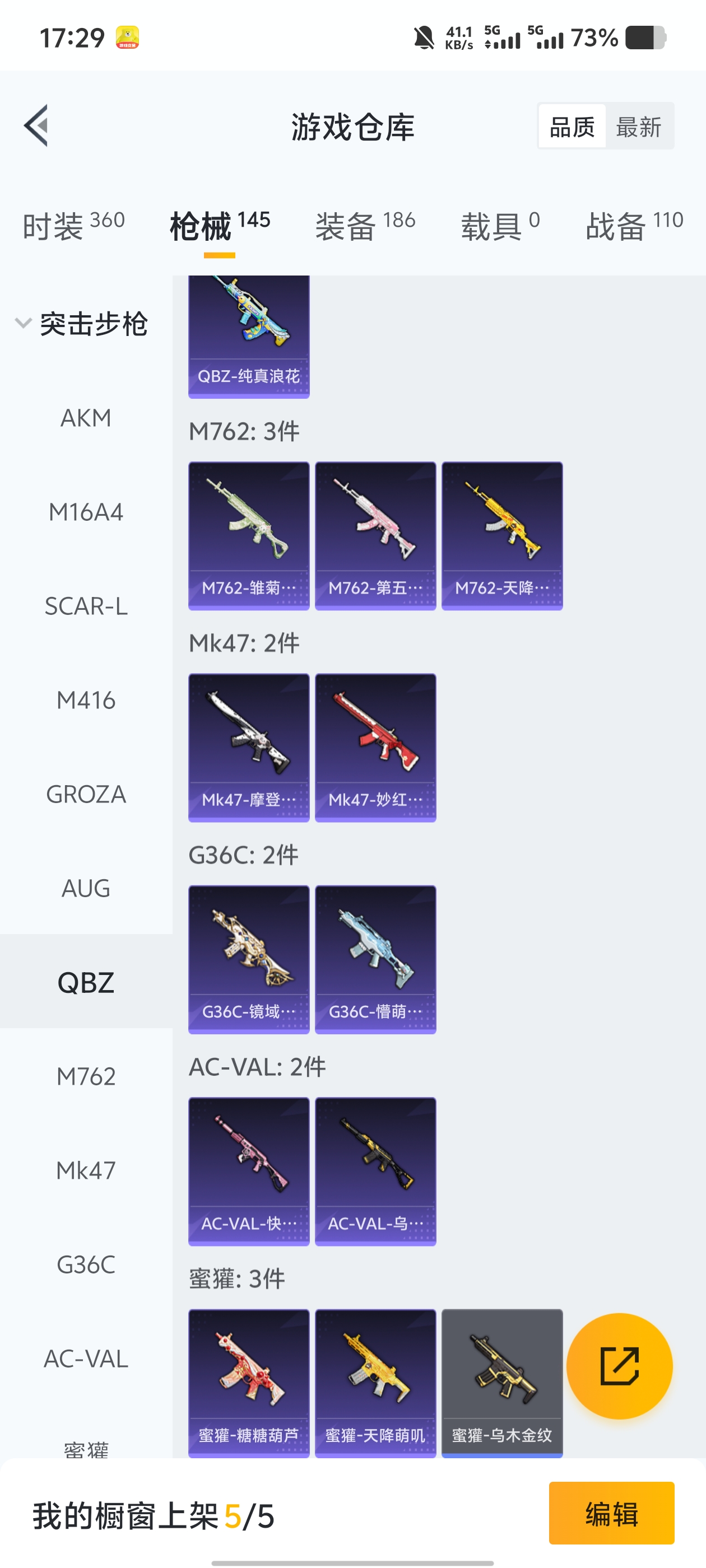Sort warehouse by 最新
The height and width of the screenshot is (1568, 706).
638,127
